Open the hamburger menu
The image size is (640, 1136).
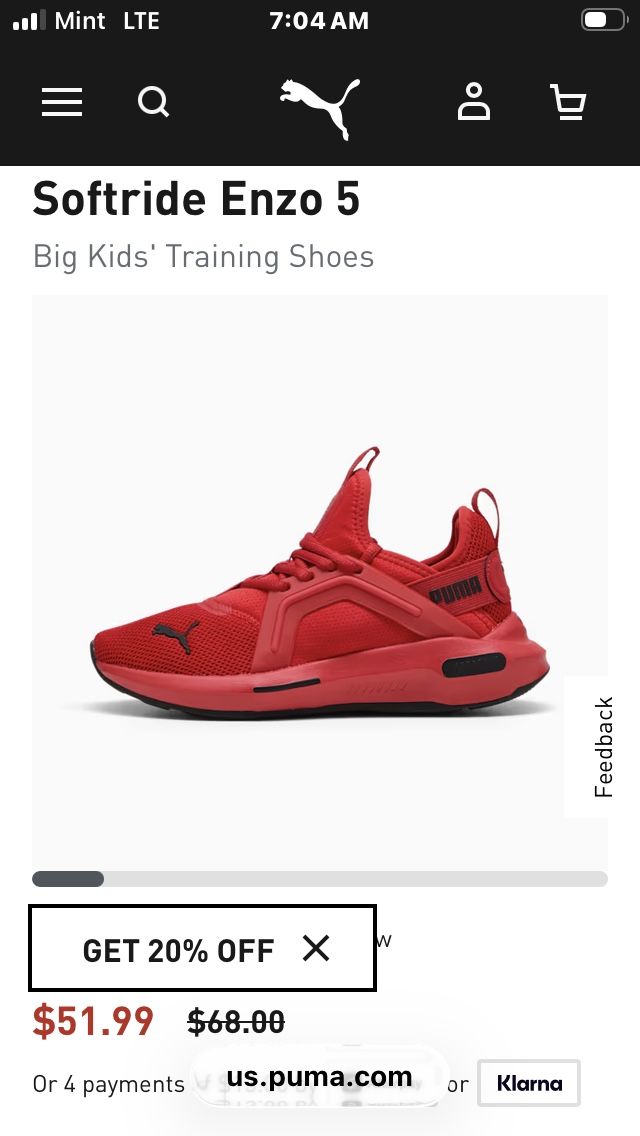click(62, 102)
